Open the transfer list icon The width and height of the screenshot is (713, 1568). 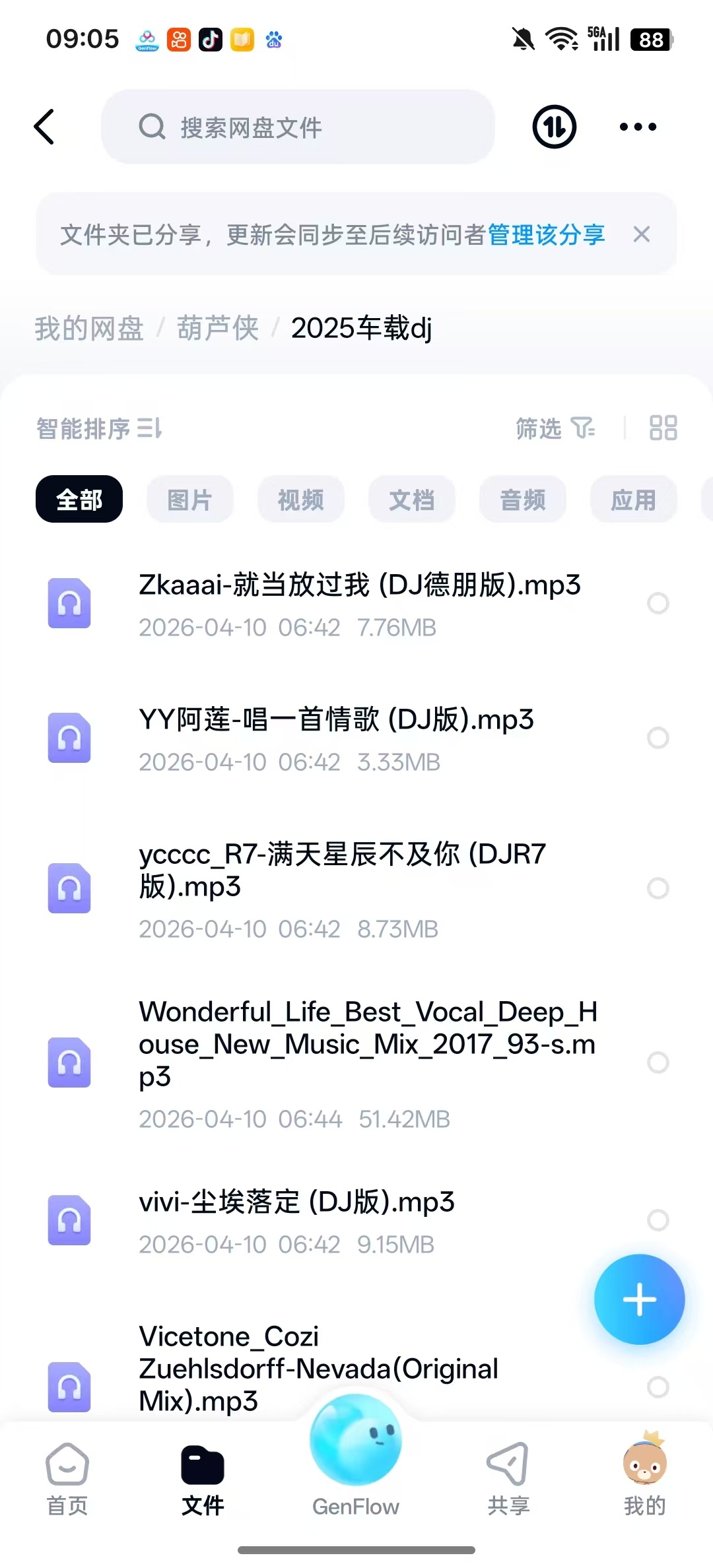[x=553, y=127]
